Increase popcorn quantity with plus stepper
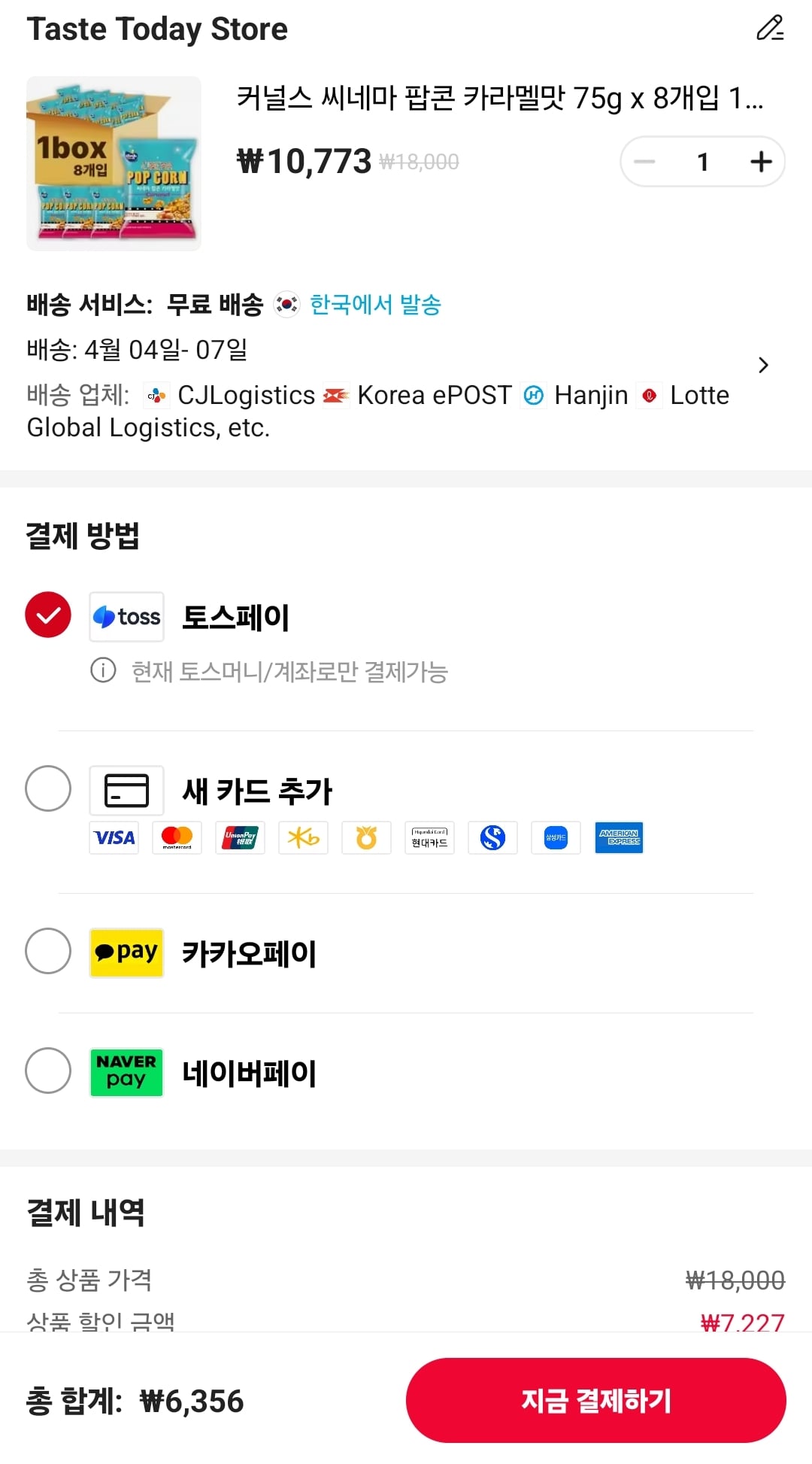Screen dimensions: 812x1464 coord(760,160)
